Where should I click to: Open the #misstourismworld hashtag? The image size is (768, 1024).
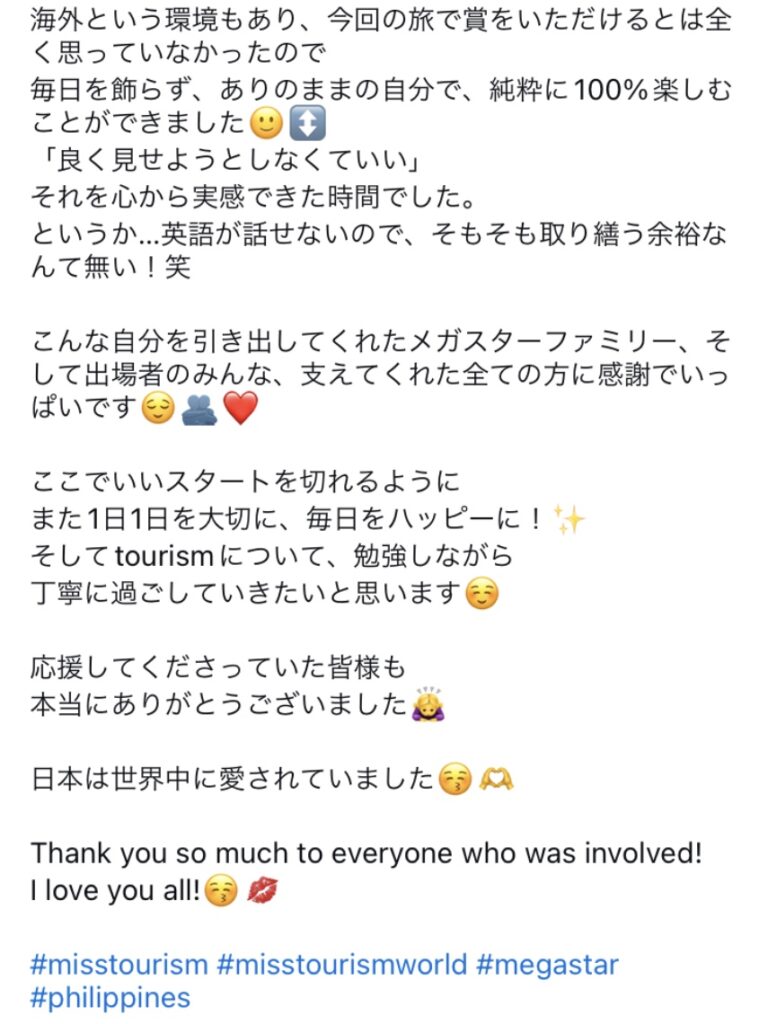click(x=342, y=965)
